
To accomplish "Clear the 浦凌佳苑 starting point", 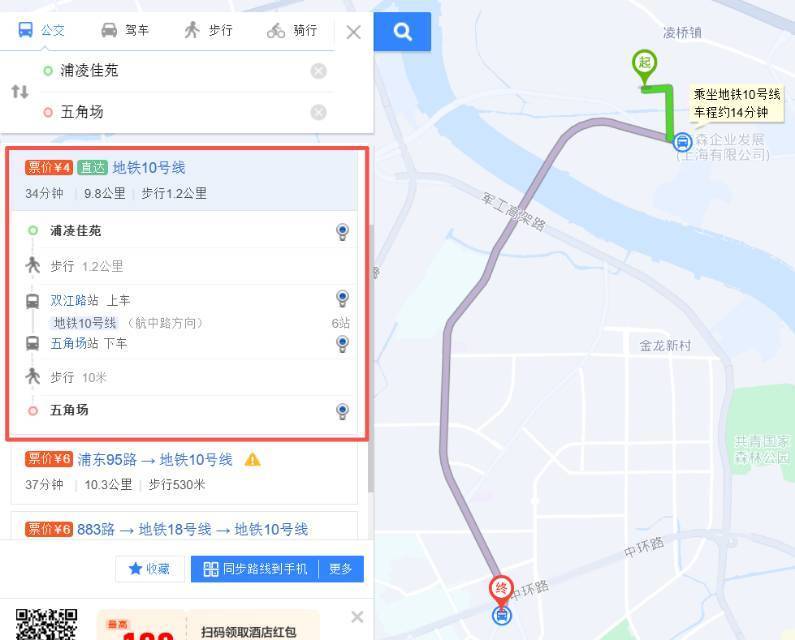I will (x=318, y=71).
